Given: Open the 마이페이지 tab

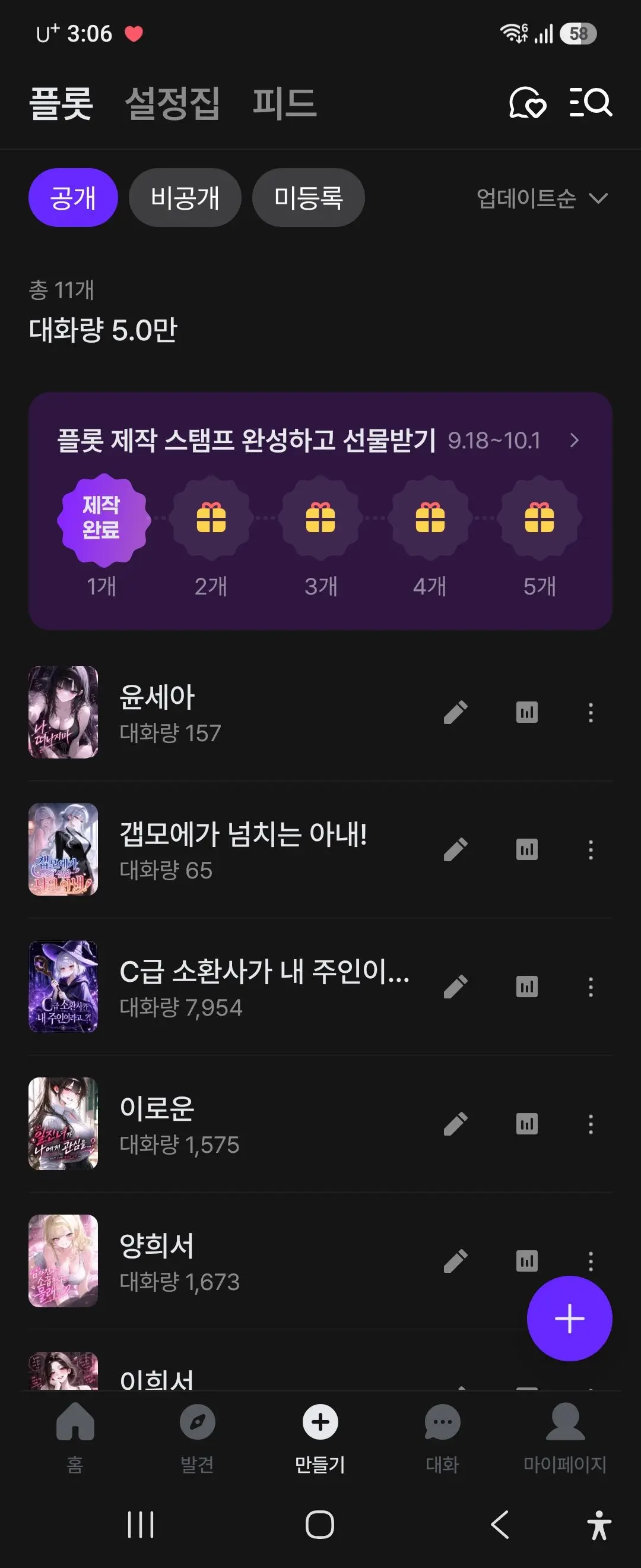Looking at the screenshot, I should [565, 1438].
